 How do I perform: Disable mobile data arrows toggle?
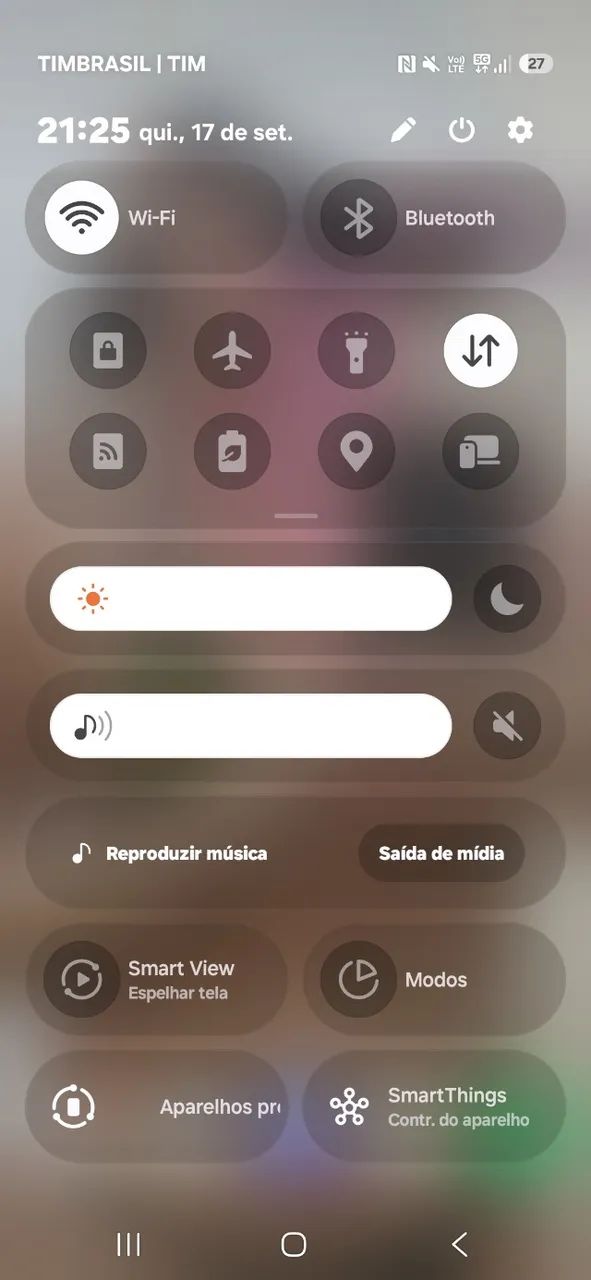(x=481, y=351)
